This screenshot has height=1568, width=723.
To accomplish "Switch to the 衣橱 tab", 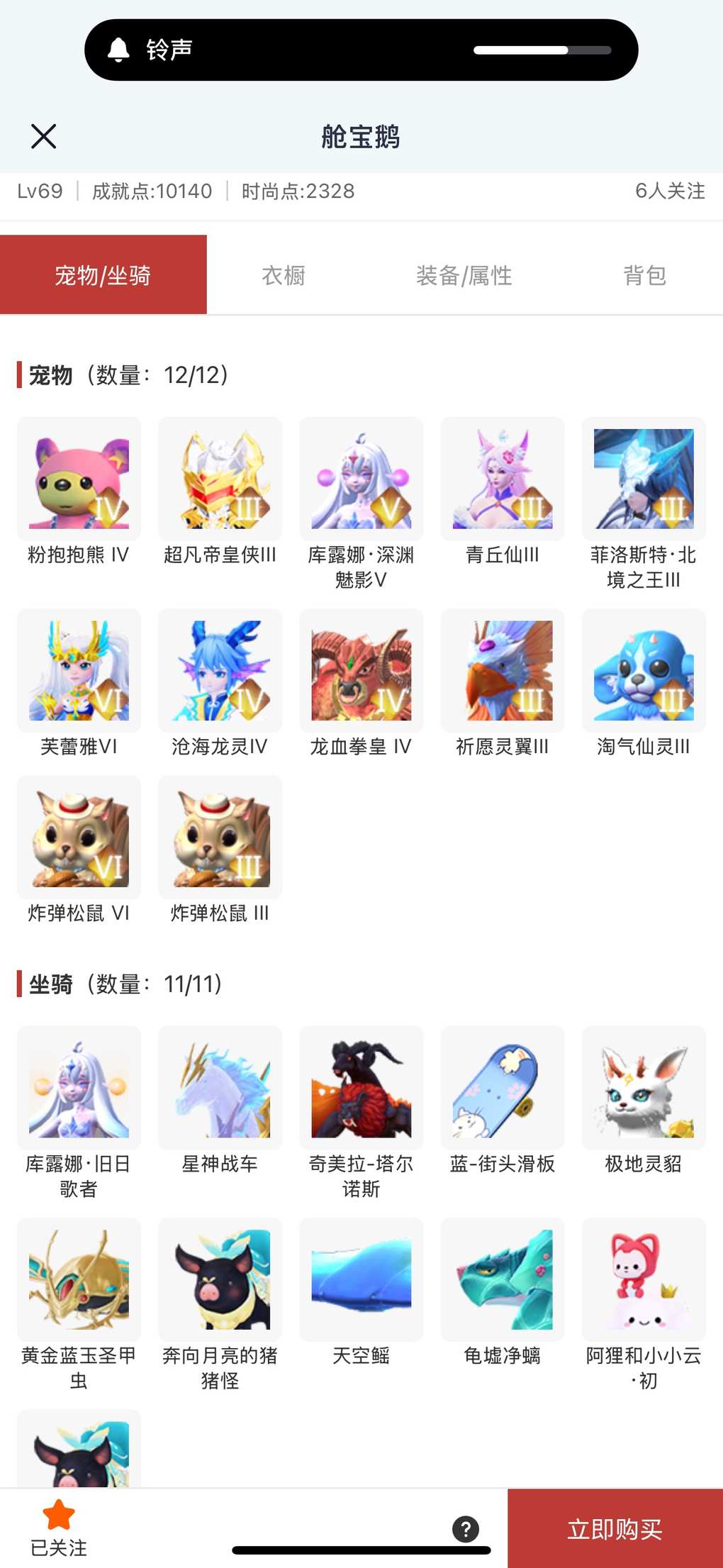I will 284,275.
